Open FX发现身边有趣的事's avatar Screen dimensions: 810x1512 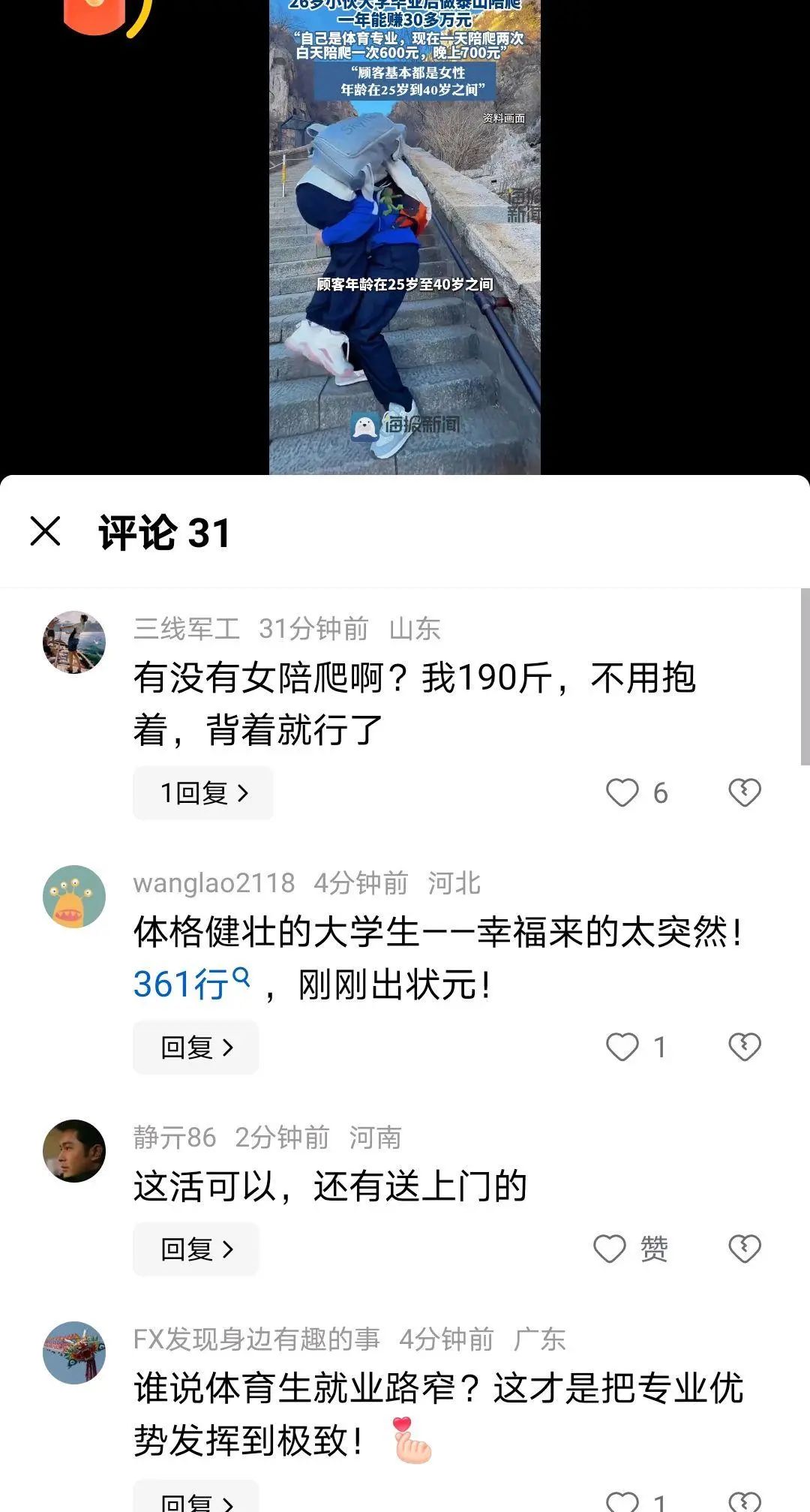[74, 1353]
